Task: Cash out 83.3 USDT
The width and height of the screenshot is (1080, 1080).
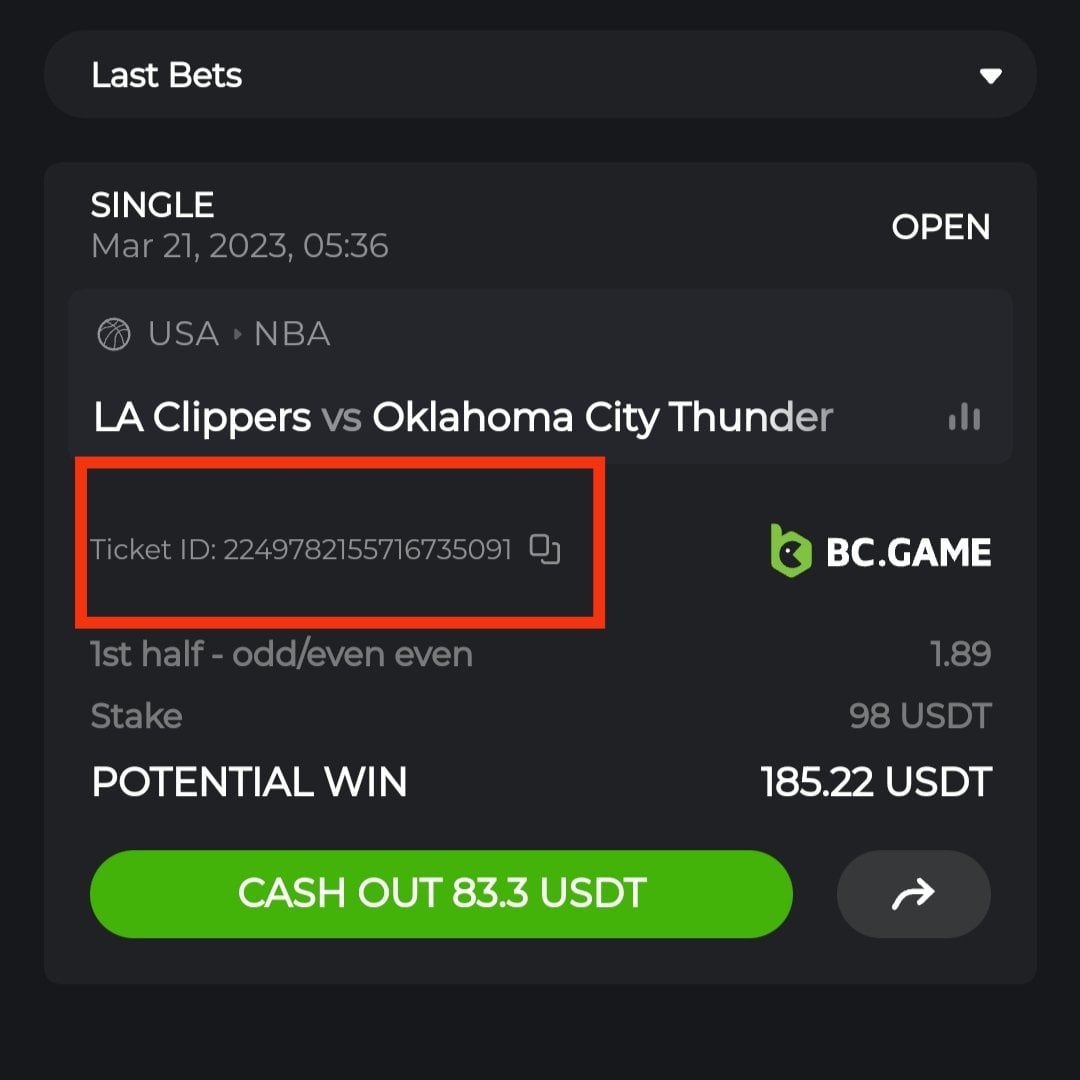Action: pos(441,893)
